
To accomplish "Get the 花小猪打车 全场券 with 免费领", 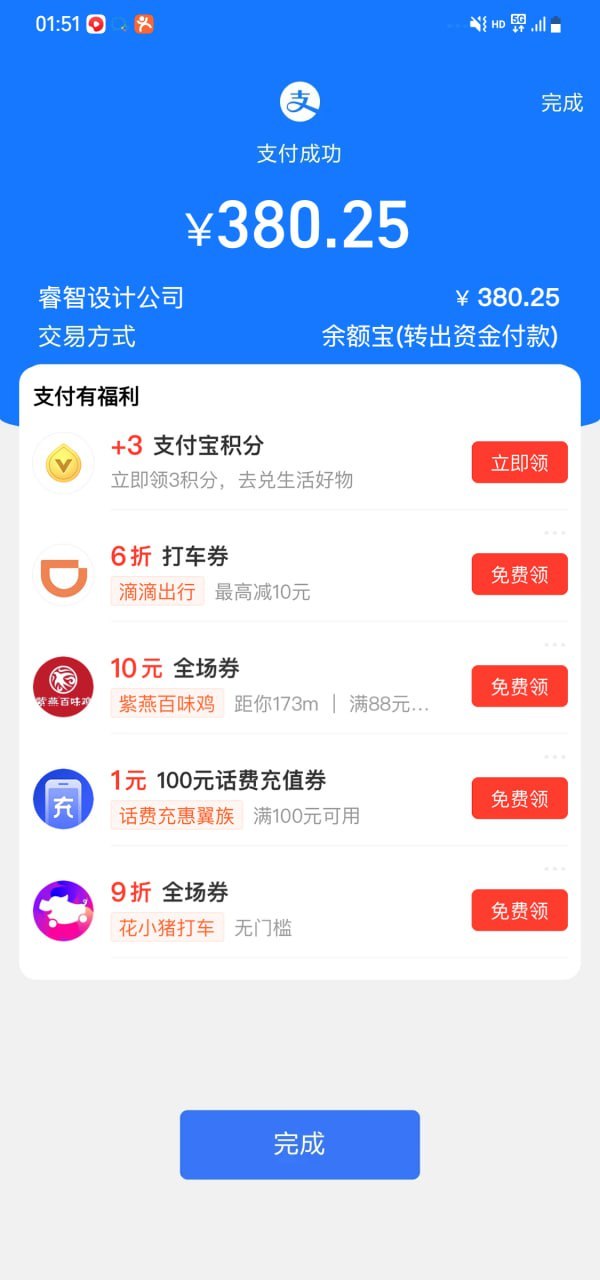I will (x=519, y=911).
